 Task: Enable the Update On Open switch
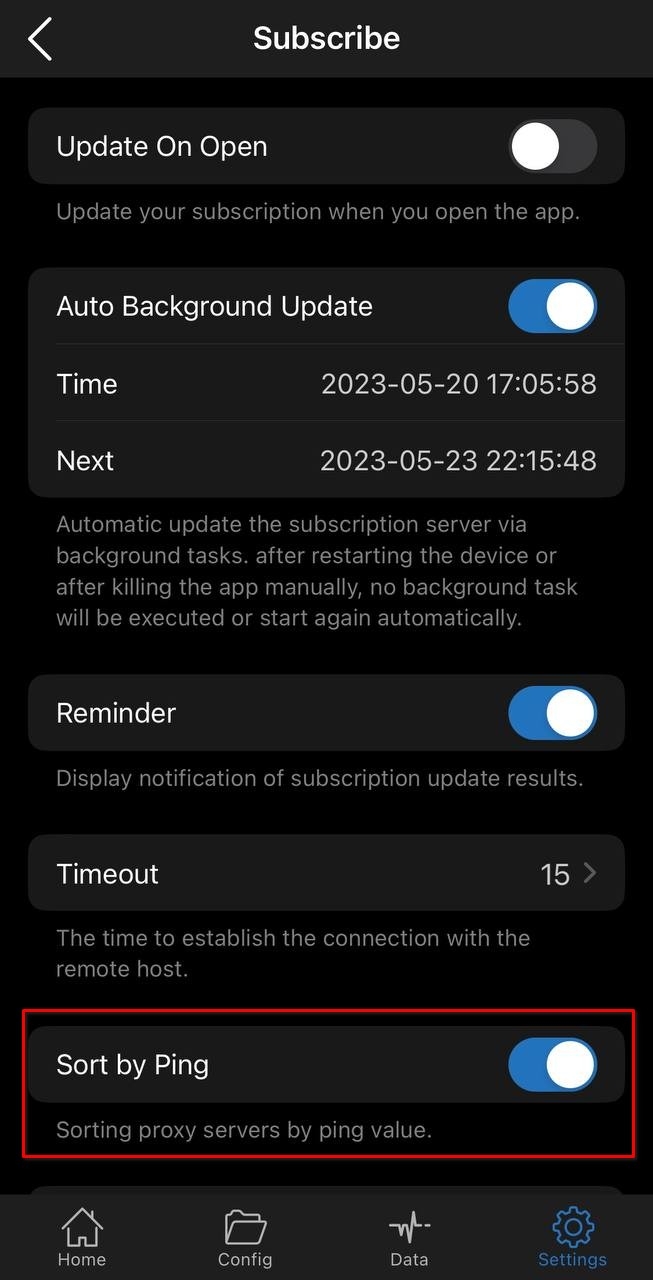click(552, 148)
